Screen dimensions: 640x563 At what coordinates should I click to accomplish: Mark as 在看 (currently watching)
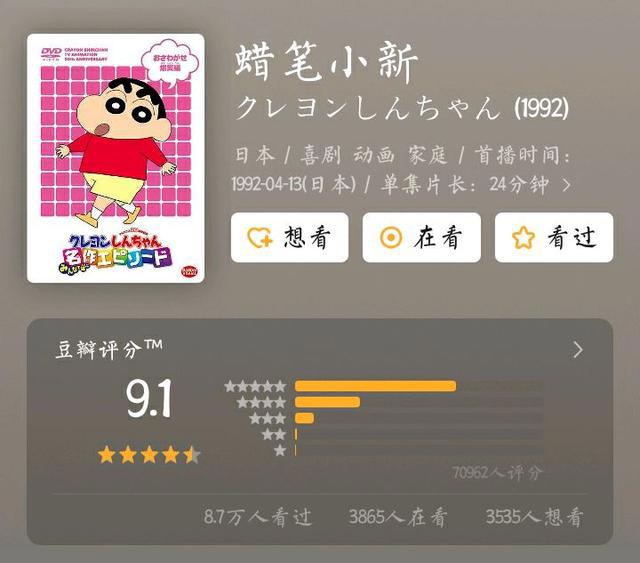(x=421, y=238)
